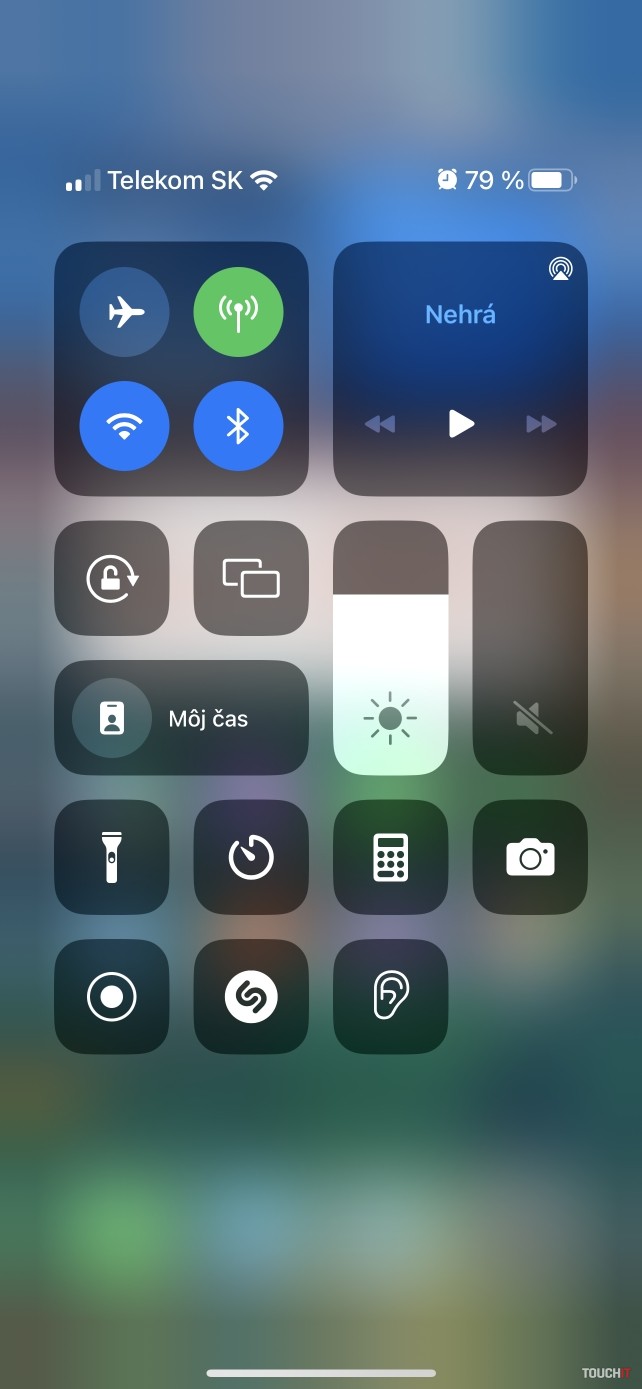Viewport: 642px width, 1389px height.
Task: Launch the calculator
Action: coord(390,857)
